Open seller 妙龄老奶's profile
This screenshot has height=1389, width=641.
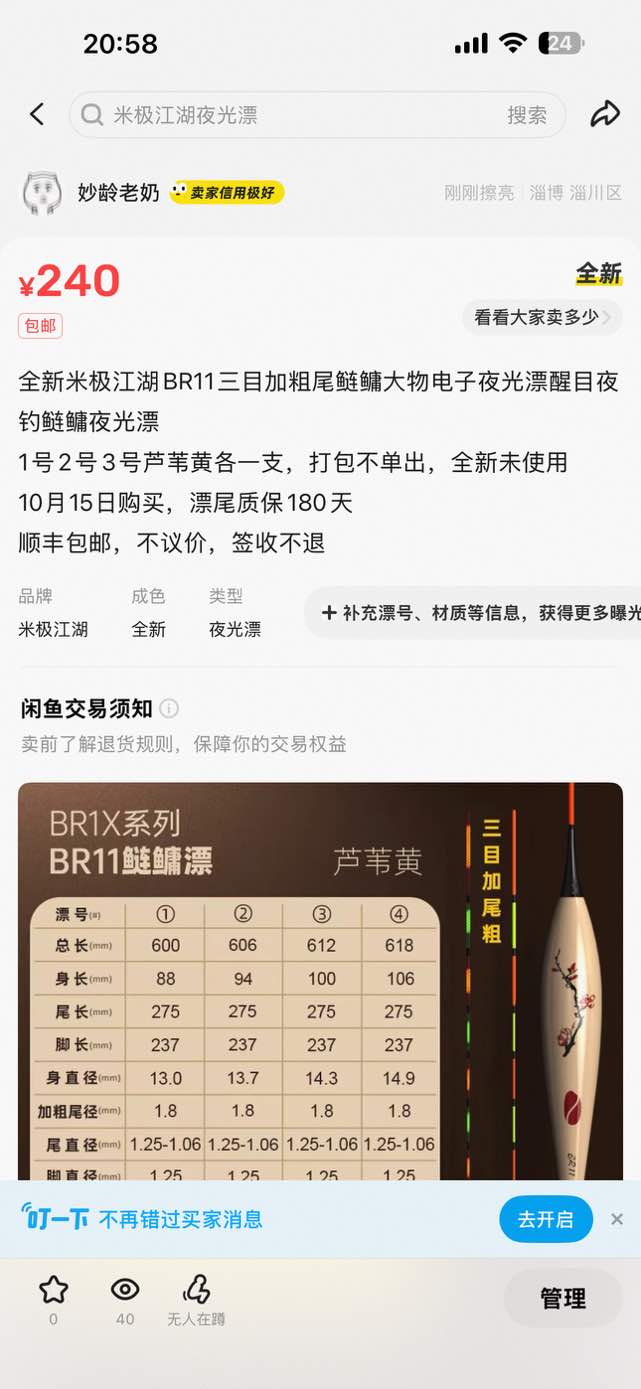(118, 193)
